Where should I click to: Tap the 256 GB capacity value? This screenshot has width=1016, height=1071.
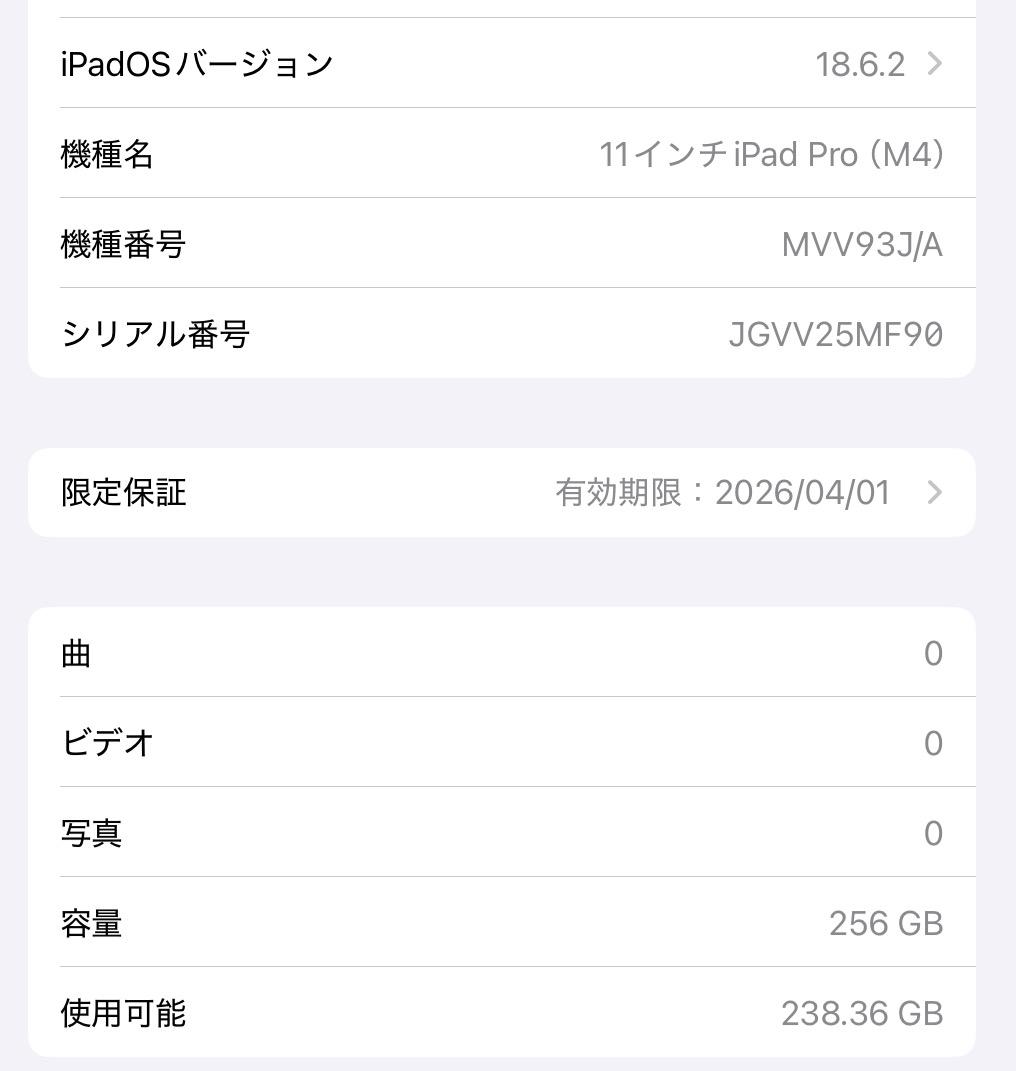884,923
